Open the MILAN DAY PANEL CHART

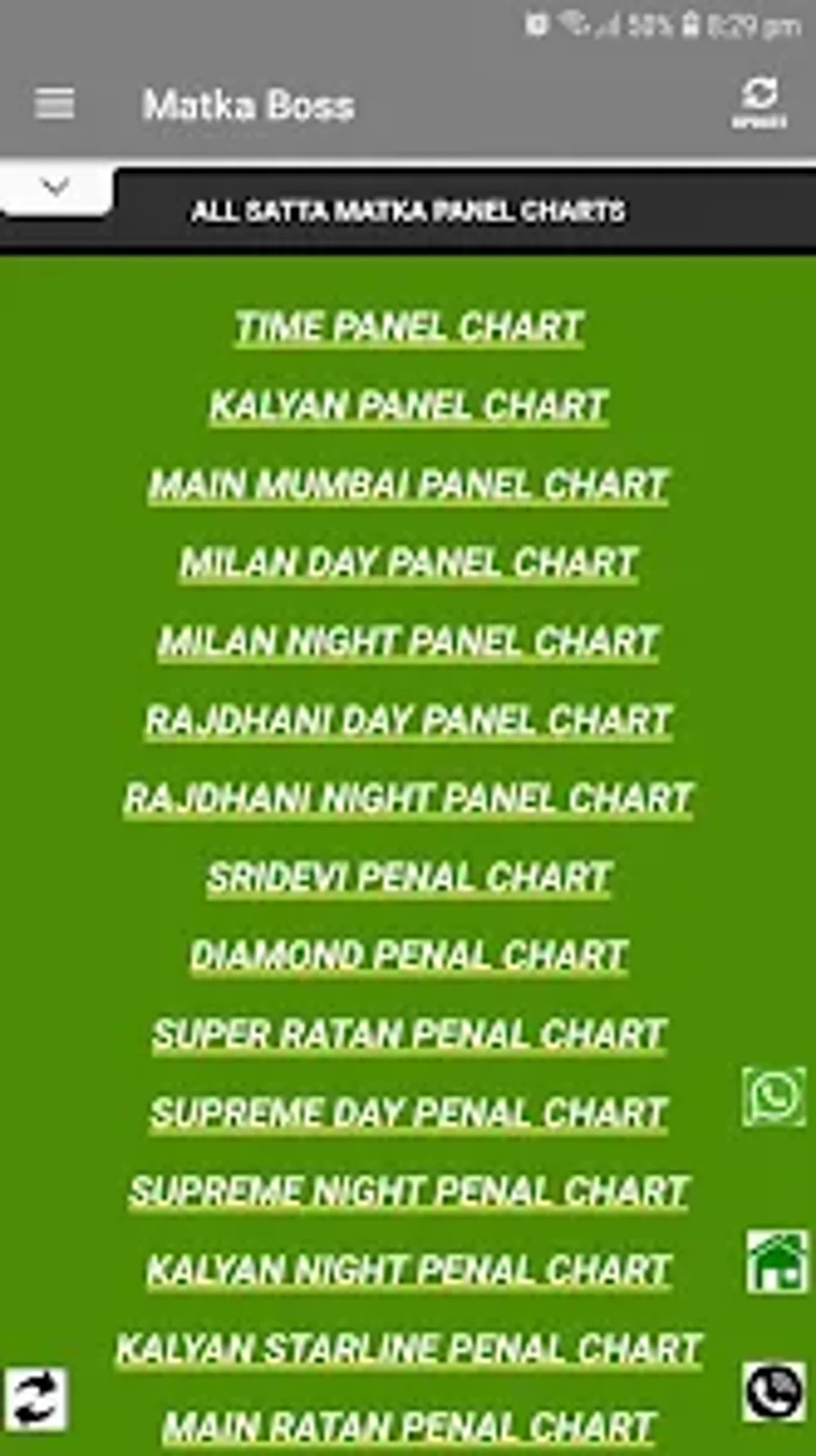tap(408, 563)
